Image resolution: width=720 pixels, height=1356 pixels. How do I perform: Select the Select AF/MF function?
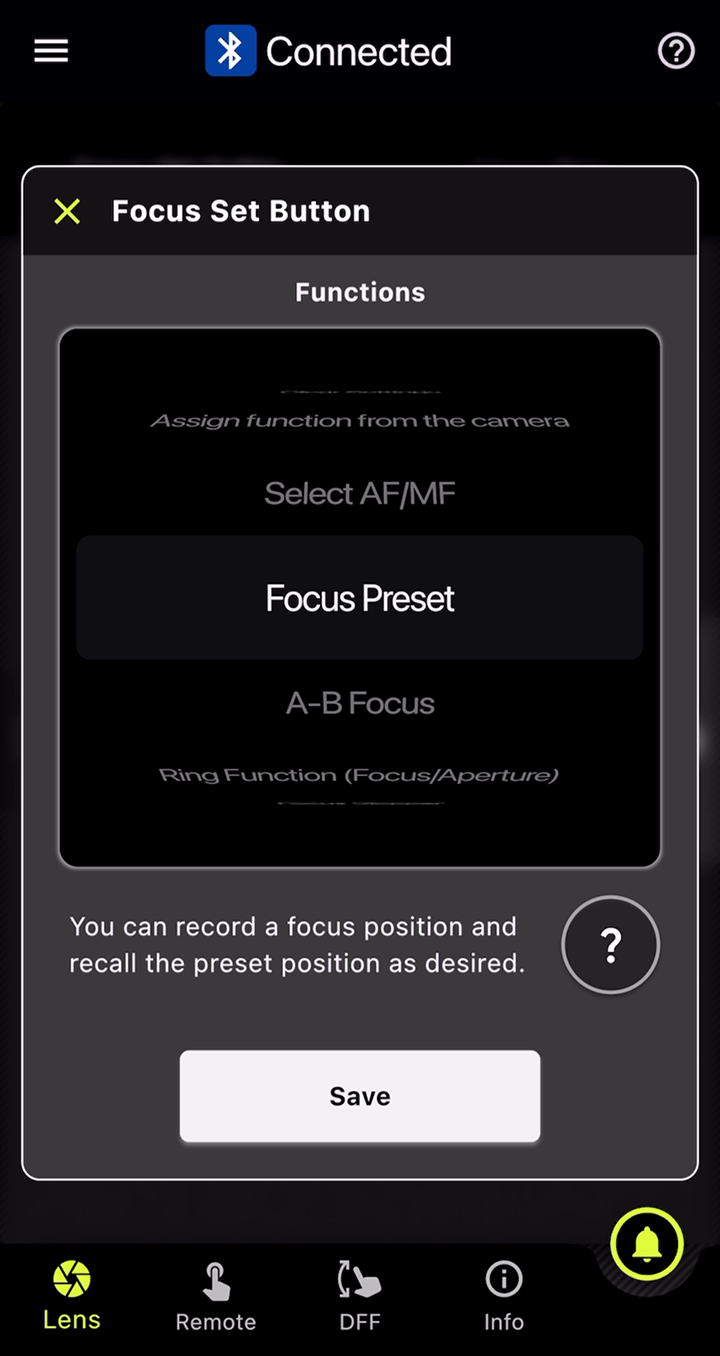(x=360, y=493)
